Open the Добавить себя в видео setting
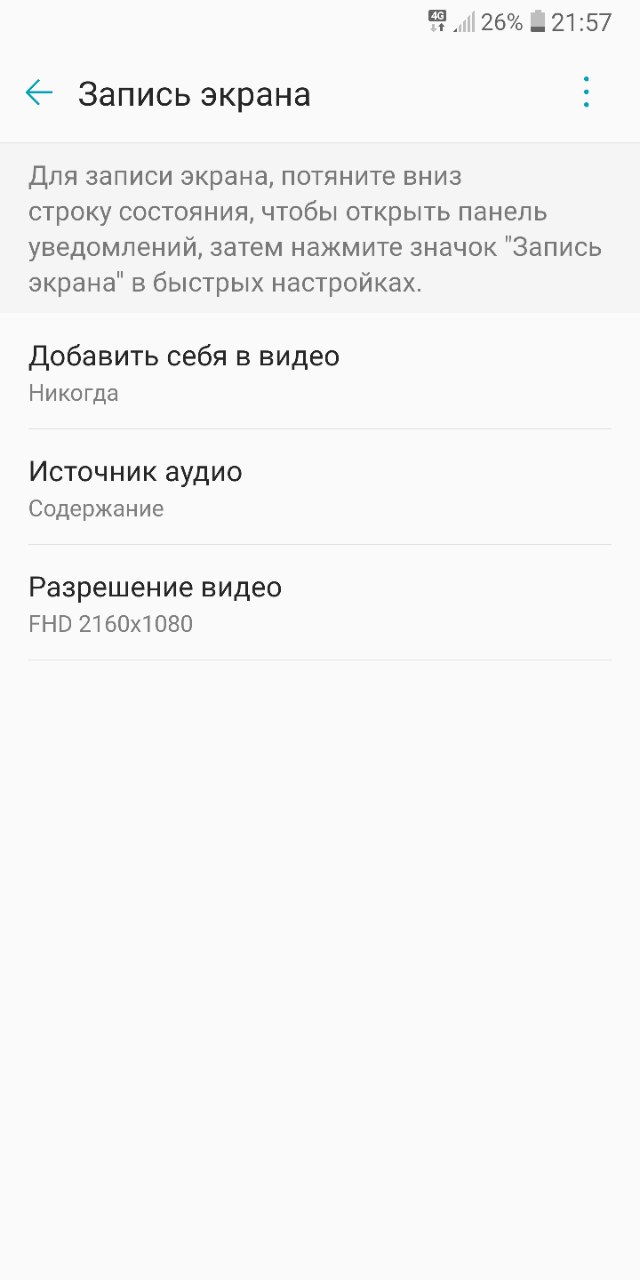The width and height of the screenshot is (640, 1280). [320, 372]
